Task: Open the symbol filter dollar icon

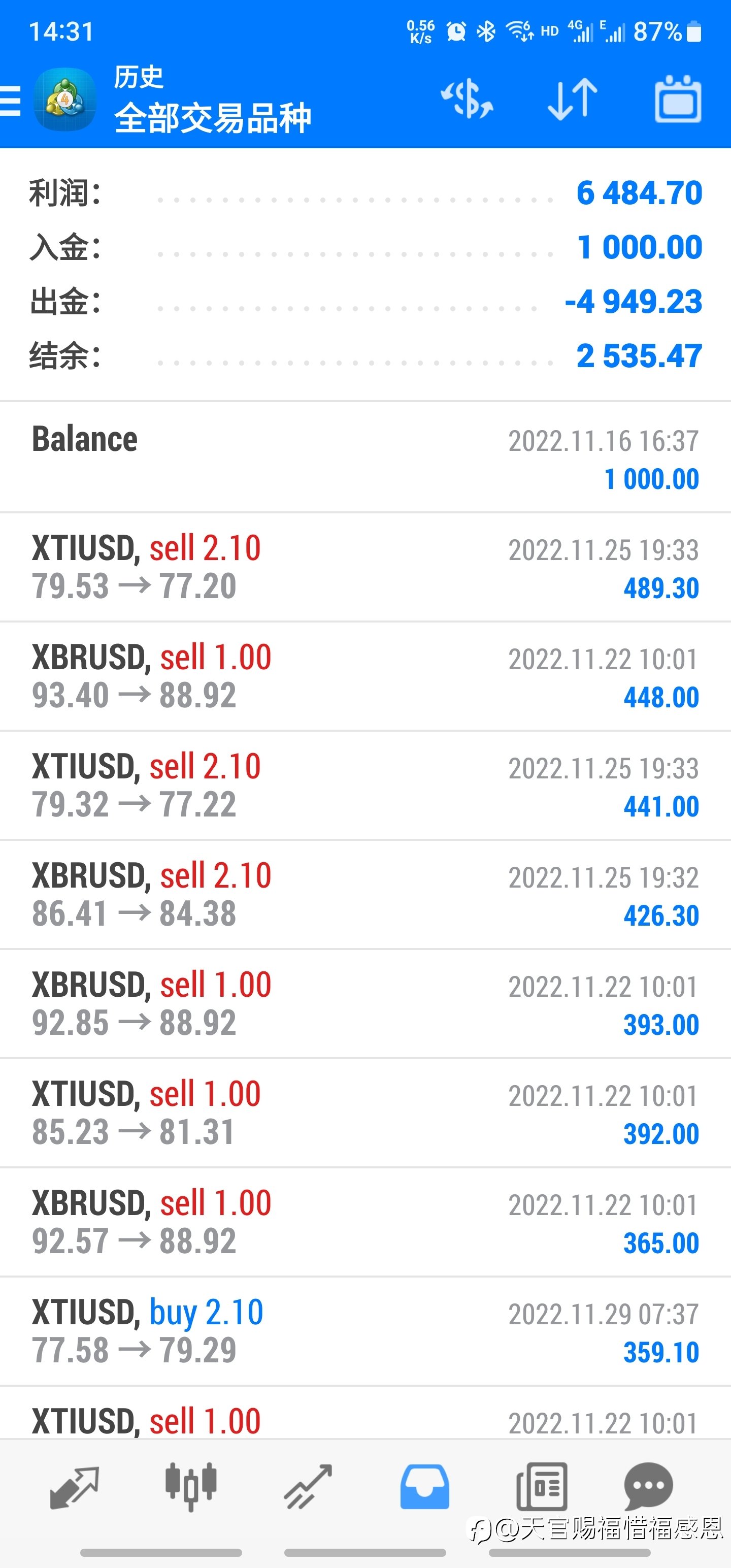Action: 468,99
